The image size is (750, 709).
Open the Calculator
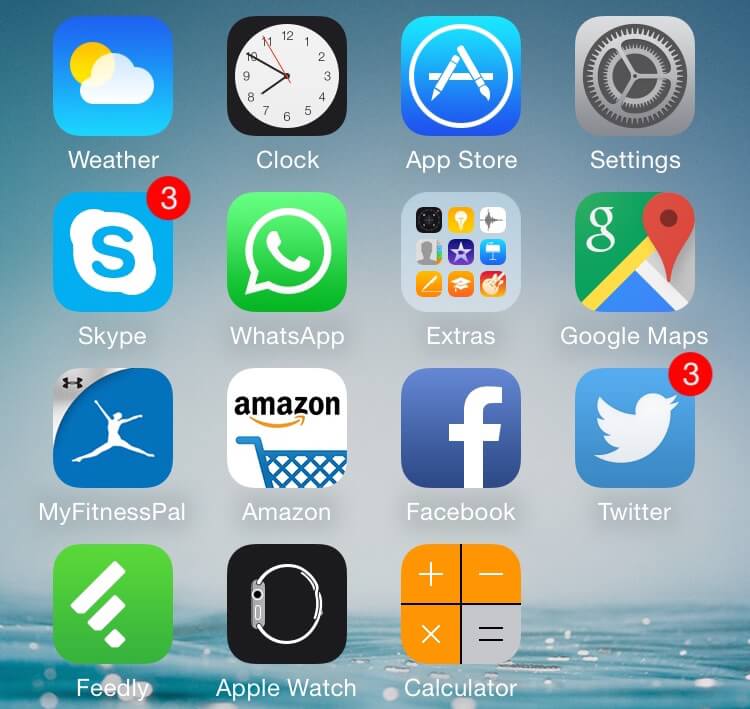click(x=461, y=604)
